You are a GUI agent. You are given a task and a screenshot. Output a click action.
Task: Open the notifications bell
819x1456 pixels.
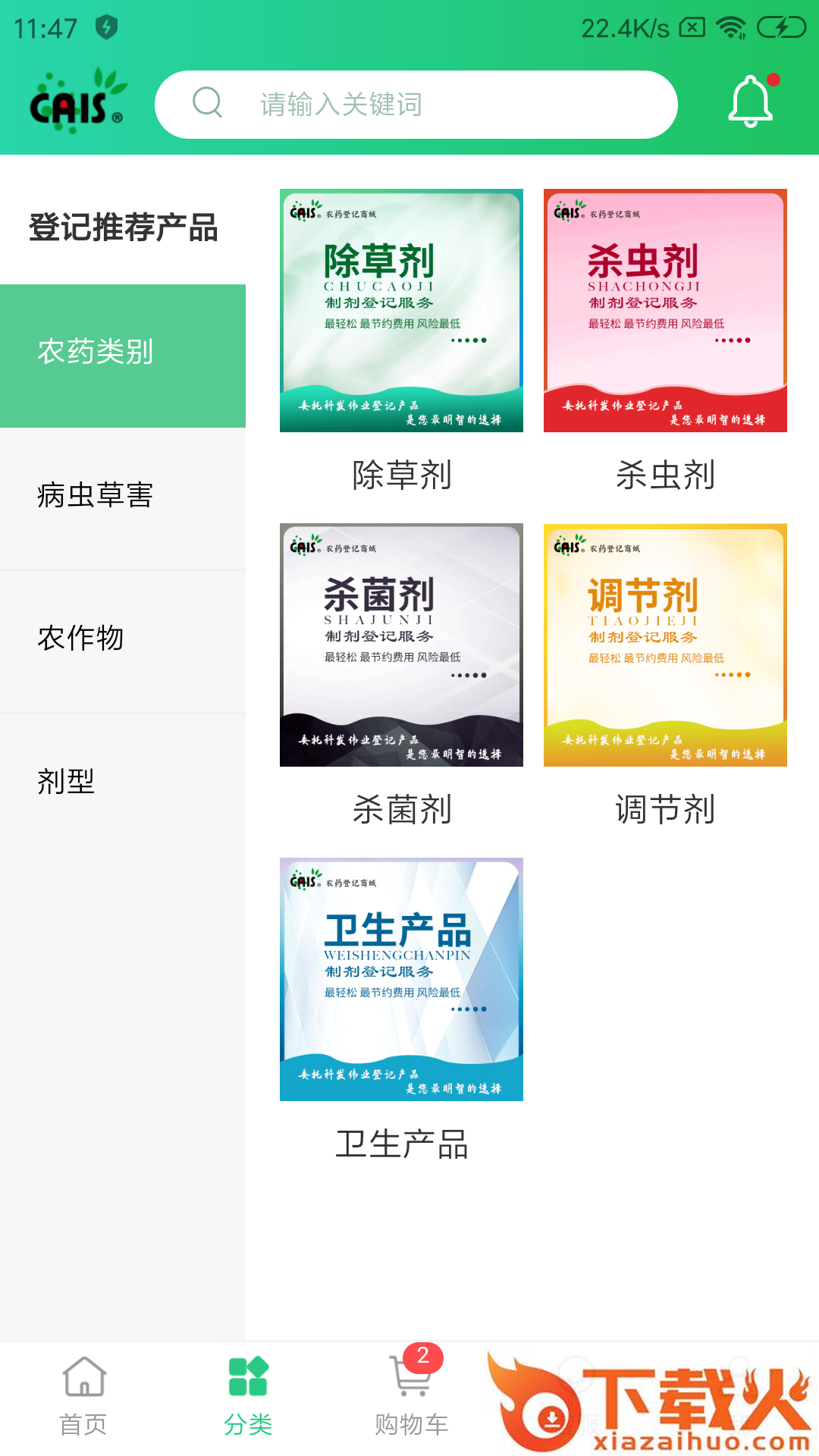click(x=750, y=102)
